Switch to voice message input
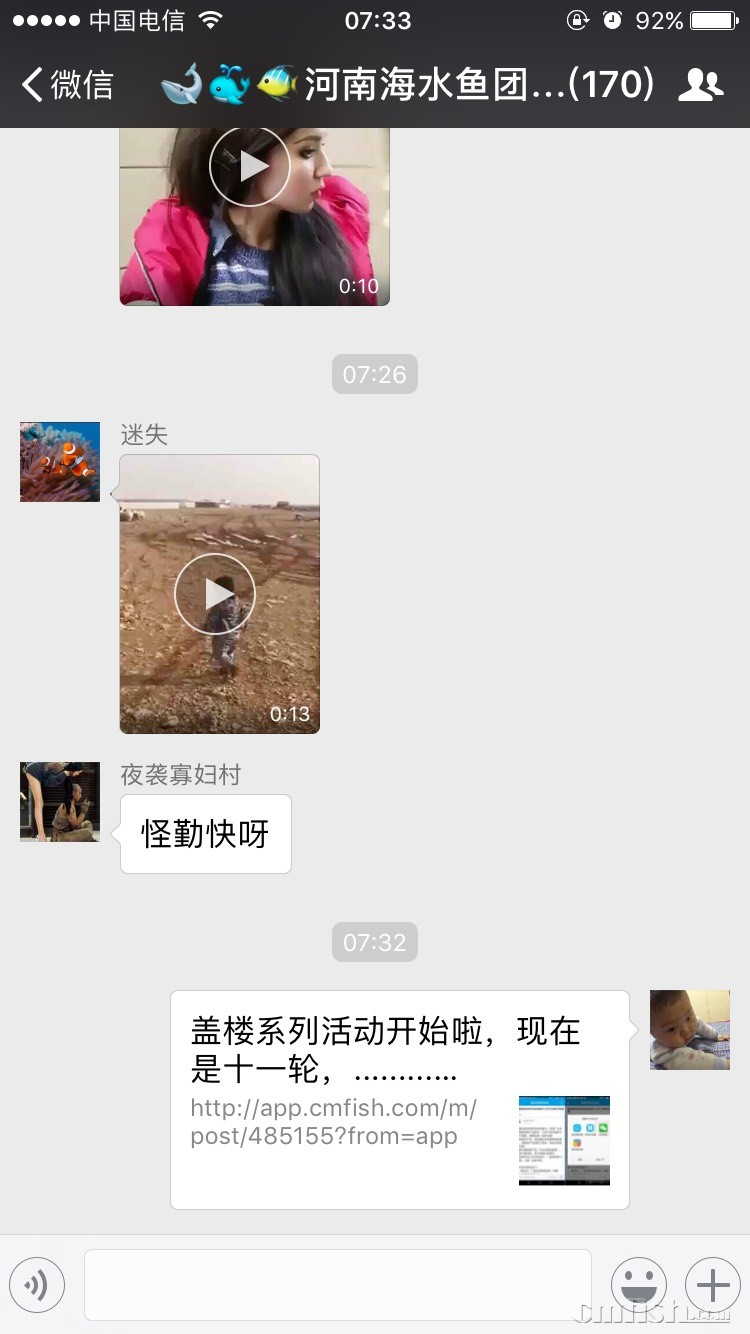 click(x=37, y=1285)
